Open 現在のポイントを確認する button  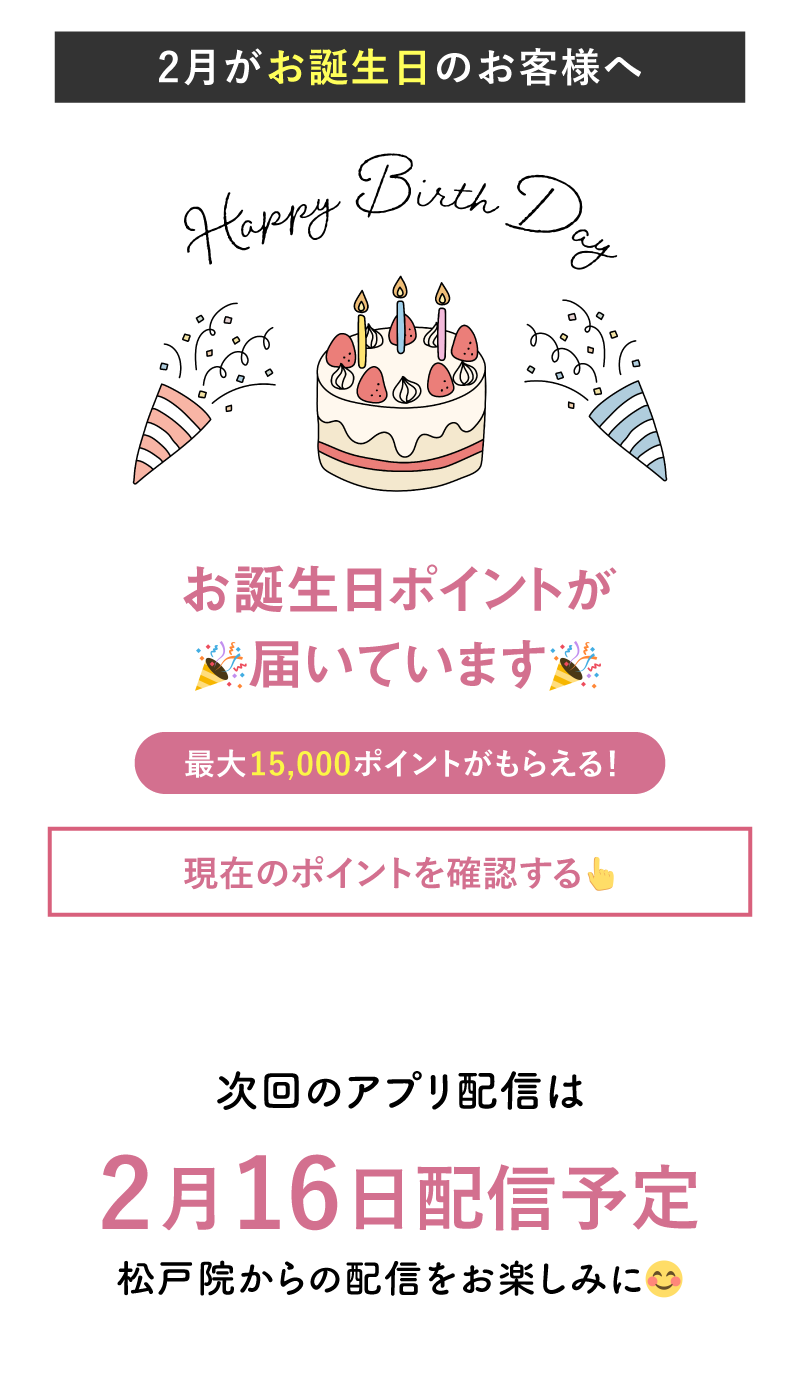point(400,872)
